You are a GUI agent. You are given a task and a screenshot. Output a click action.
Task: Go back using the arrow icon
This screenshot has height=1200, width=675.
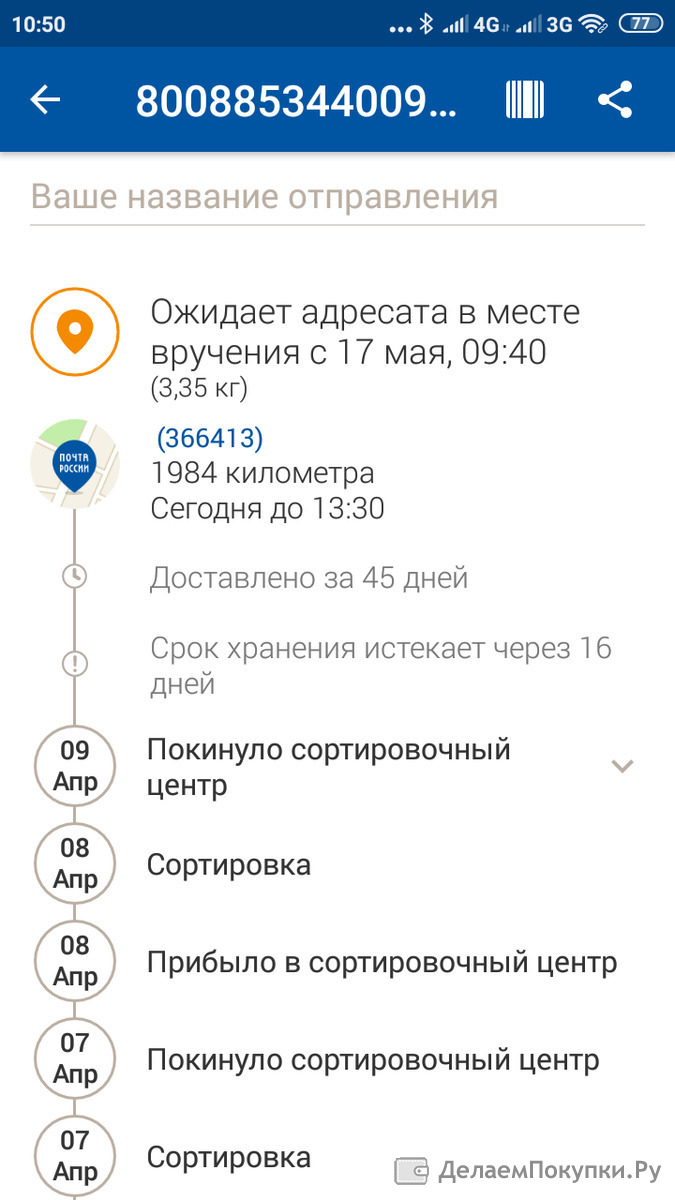point(45,100)
